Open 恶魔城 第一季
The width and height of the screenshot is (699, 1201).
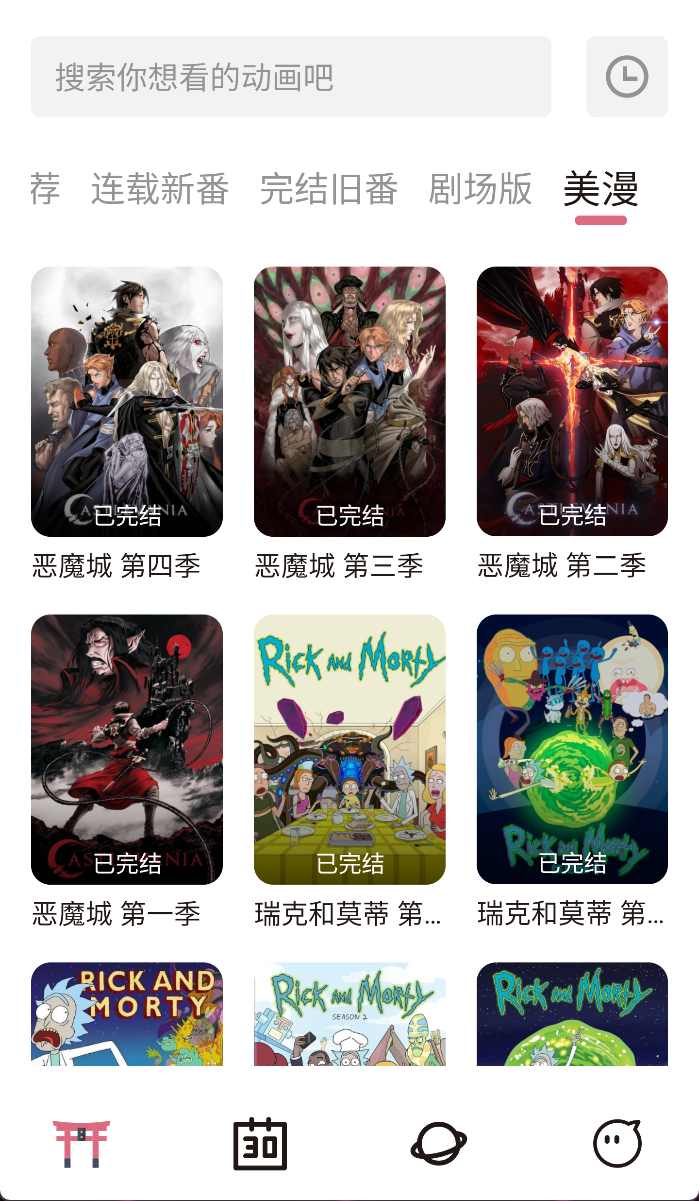[x=127, y=749]
